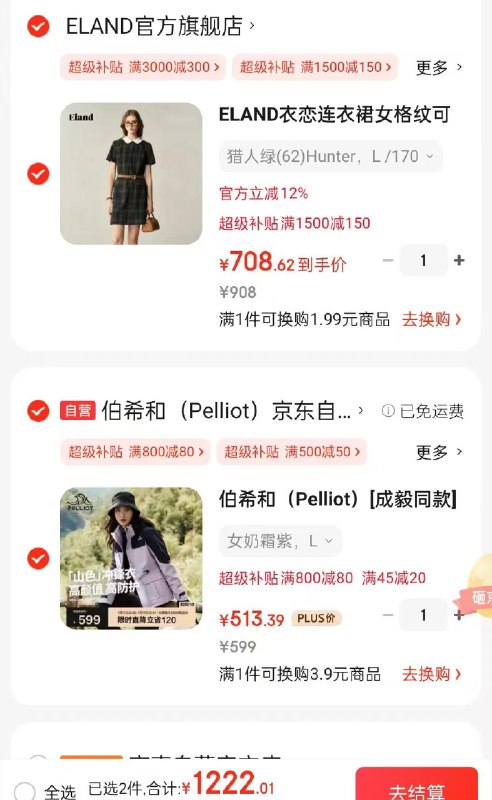Change the 猎人绿(62)Hunter L/170 variant
Viewport: 492px width, 800px height.
click(x=330, y=156)
